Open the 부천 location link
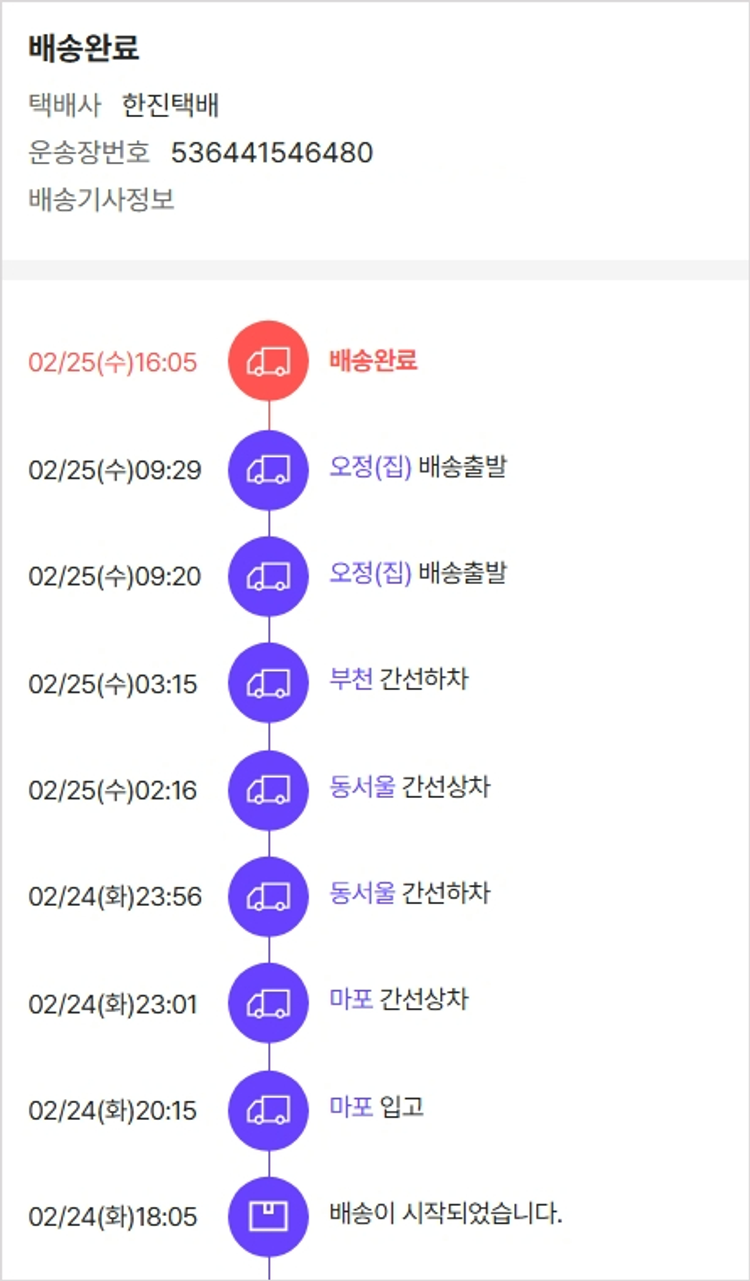The height and width of the screenshot is (1281, 750). click(350, 681)
